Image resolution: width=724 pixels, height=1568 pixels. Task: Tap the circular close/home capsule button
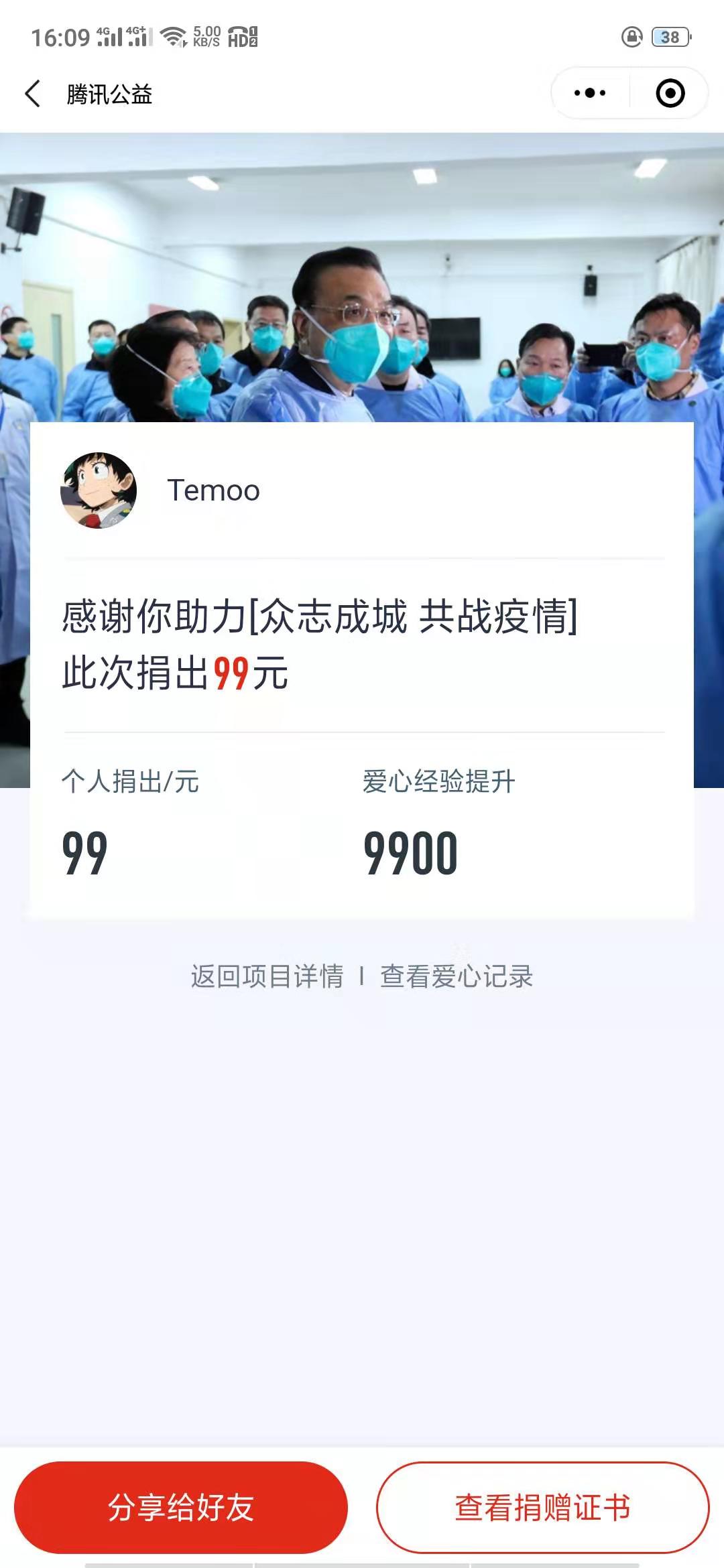pos(668,94)
